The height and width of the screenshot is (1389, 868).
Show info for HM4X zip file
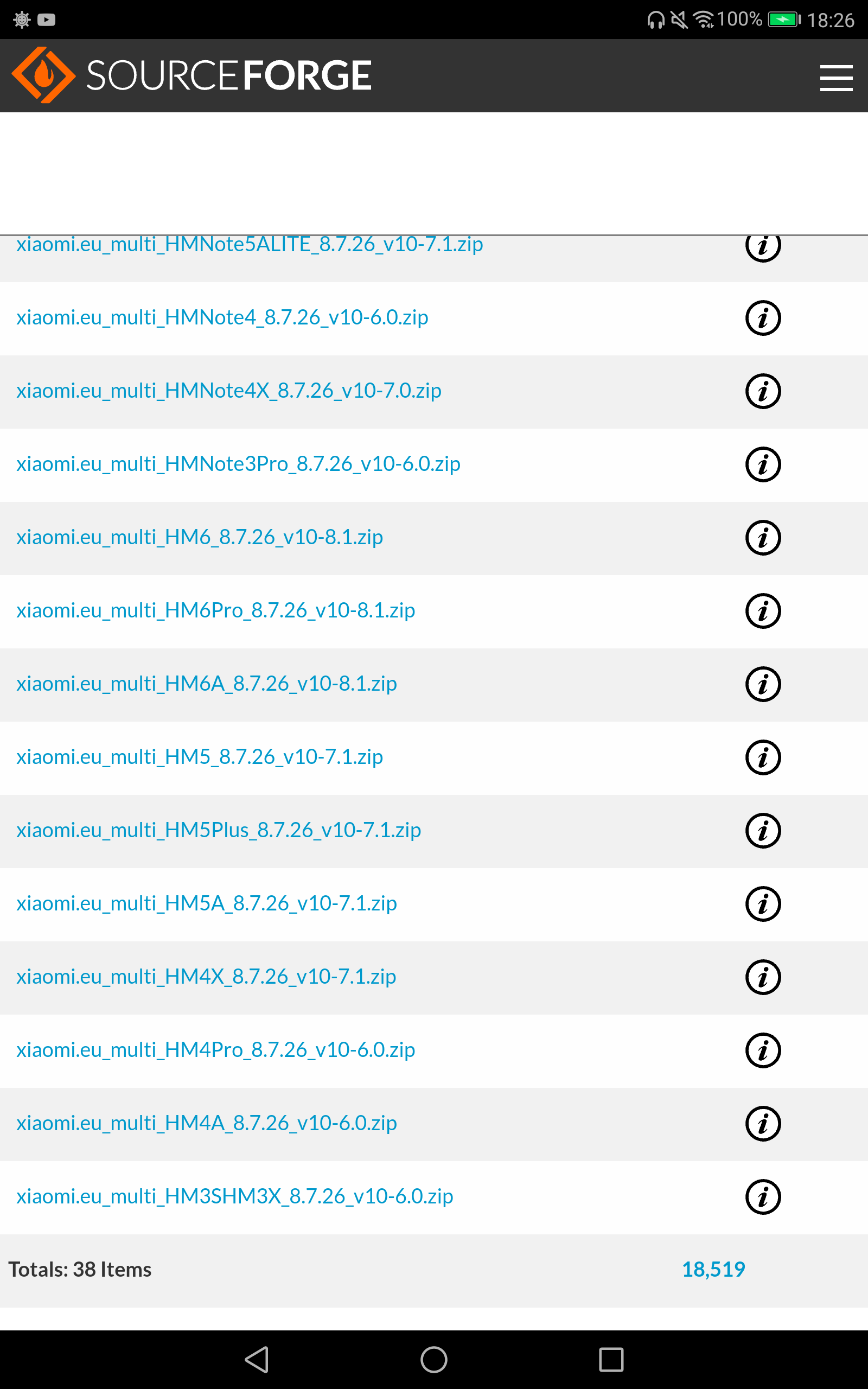tap(763, 977)
